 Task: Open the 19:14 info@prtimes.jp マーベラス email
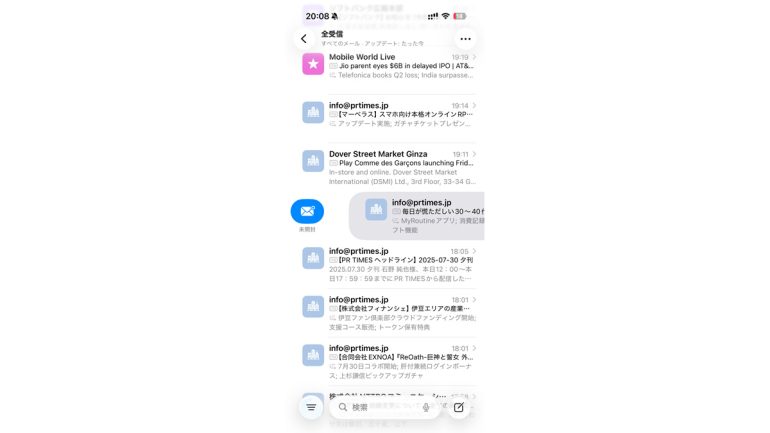400,113
